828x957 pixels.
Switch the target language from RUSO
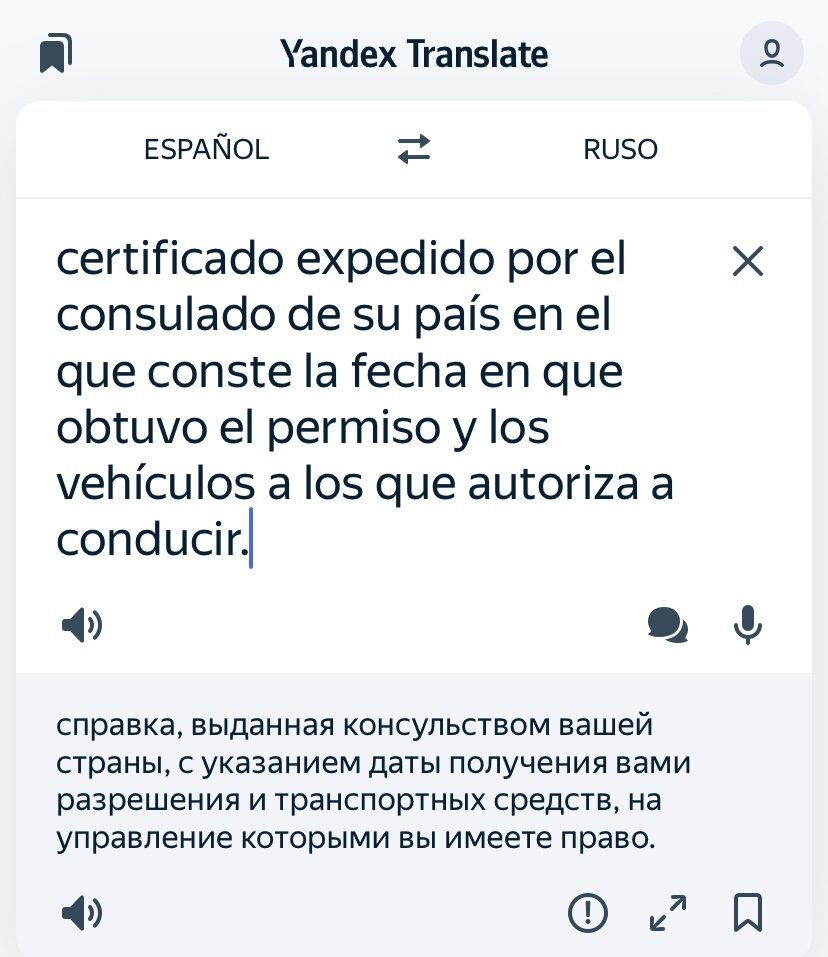point(620,148)
